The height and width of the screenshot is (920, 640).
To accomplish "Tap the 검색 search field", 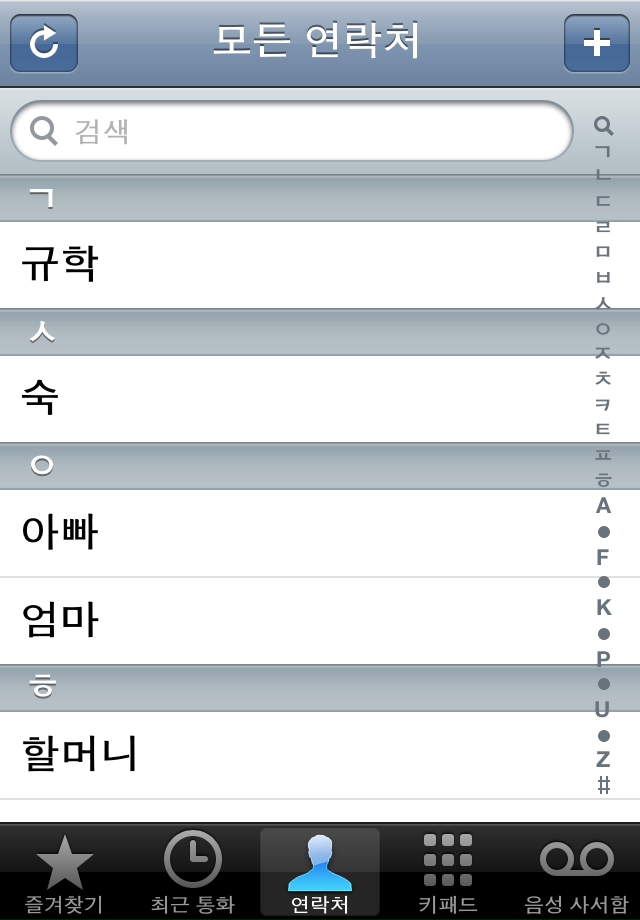I will 290,131.
